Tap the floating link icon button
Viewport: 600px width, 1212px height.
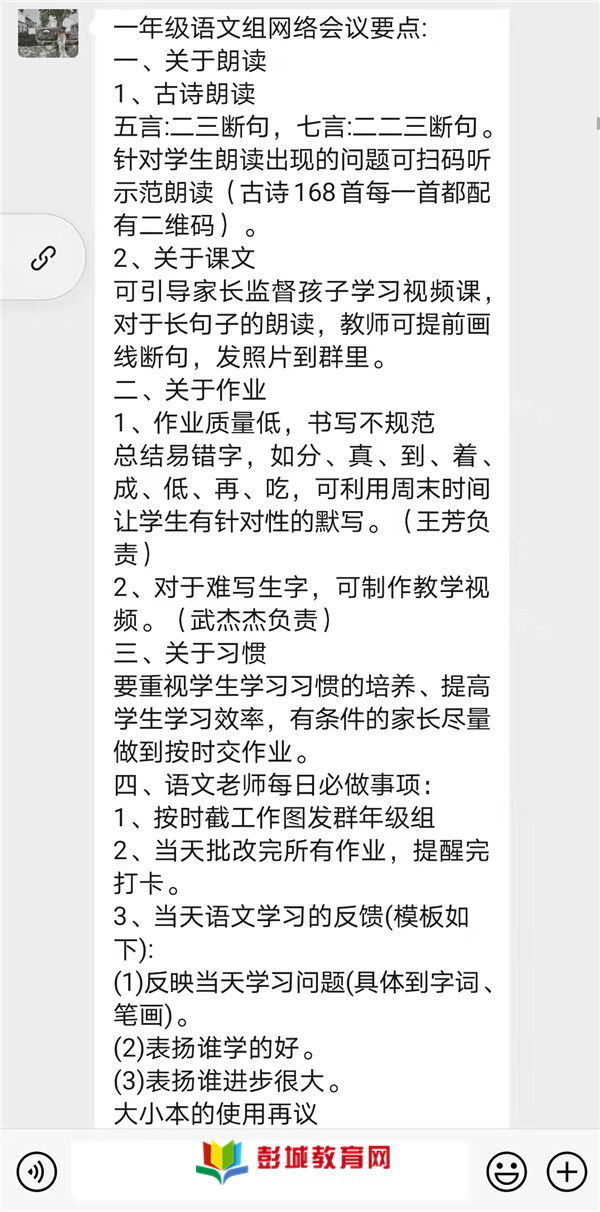click(x=43, y=258)
